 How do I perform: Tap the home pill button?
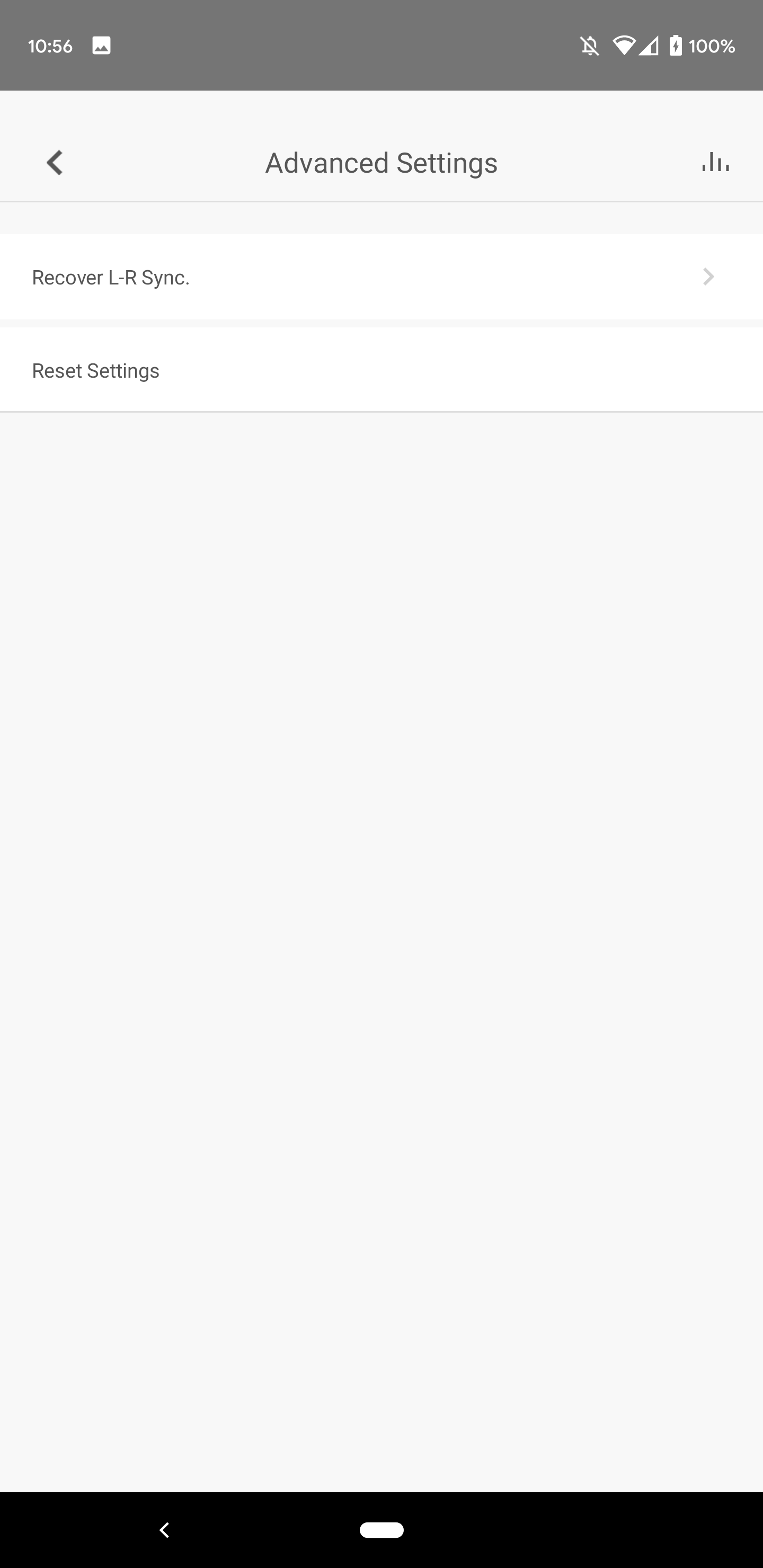coord(381,1530)
